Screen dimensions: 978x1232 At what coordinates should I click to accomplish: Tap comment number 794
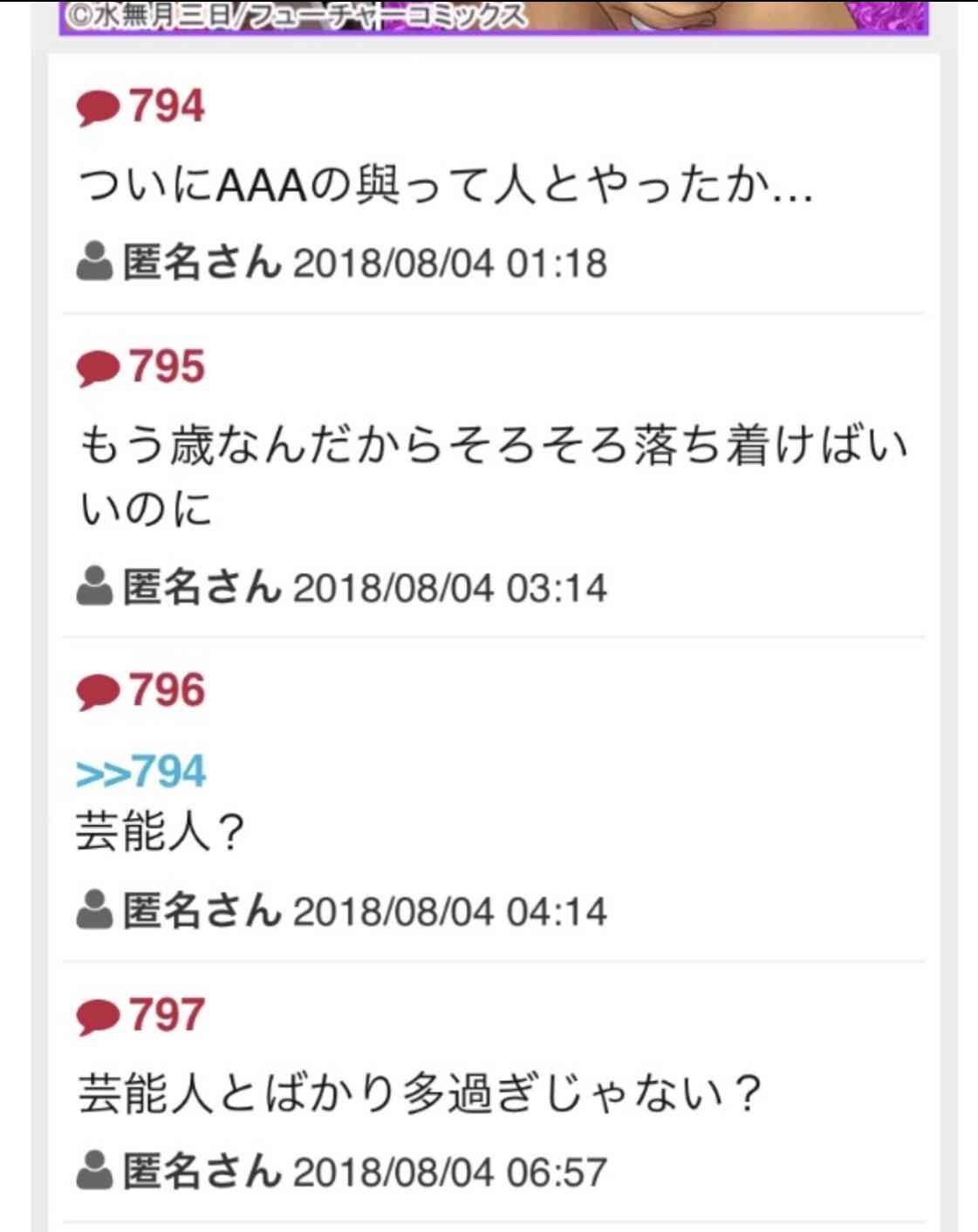pos(166,106)
